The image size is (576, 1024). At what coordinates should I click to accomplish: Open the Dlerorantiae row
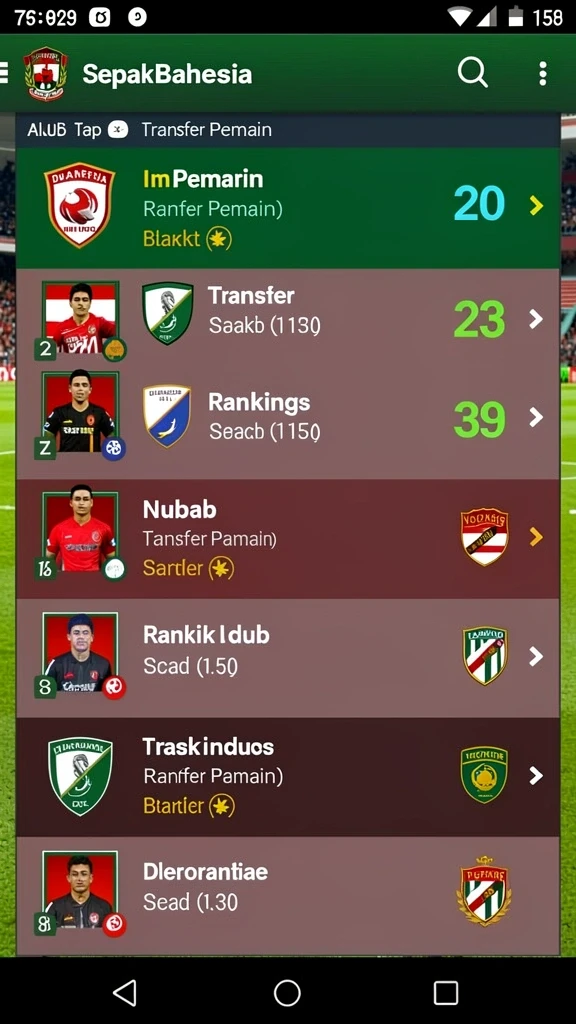coord(288,896)
